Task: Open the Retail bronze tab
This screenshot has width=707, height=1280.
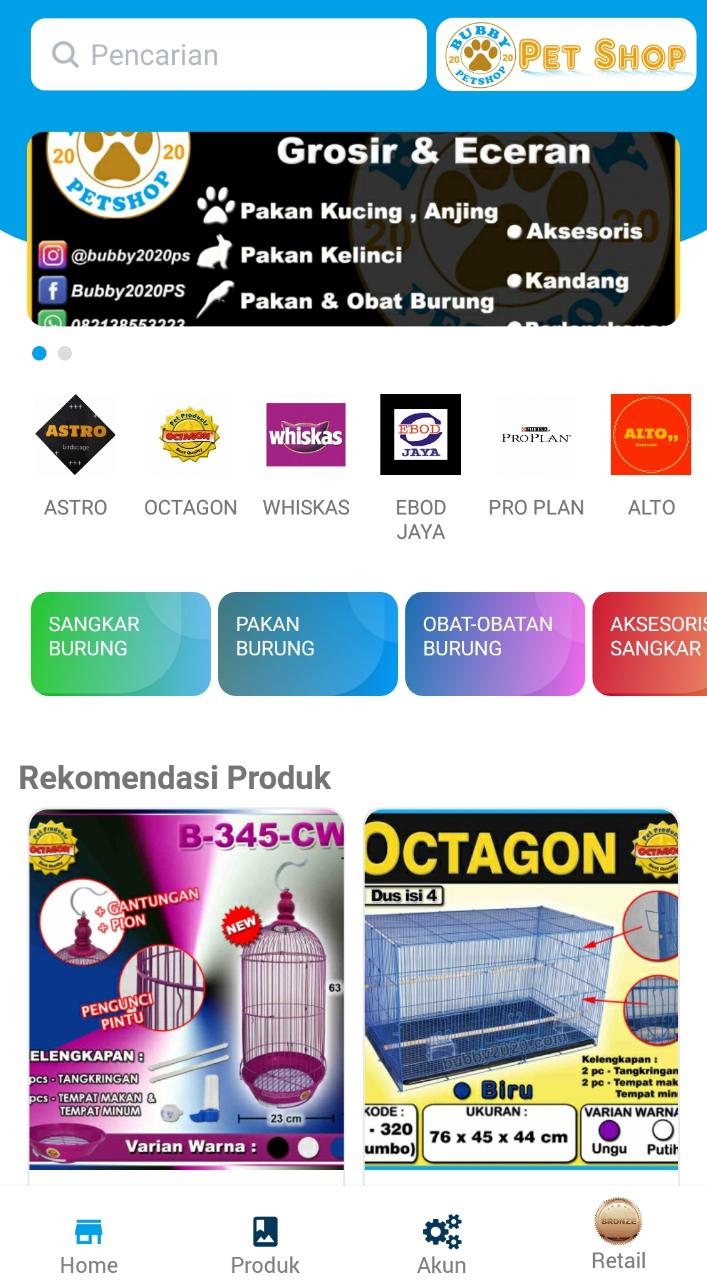Action: [x=618, y=1240]
